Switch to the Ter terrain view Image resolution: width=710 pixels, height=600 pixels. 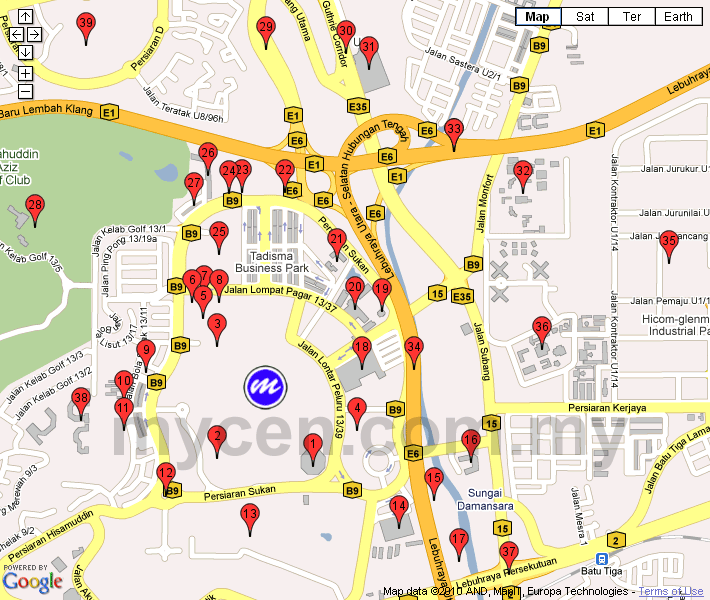point(632,17)
